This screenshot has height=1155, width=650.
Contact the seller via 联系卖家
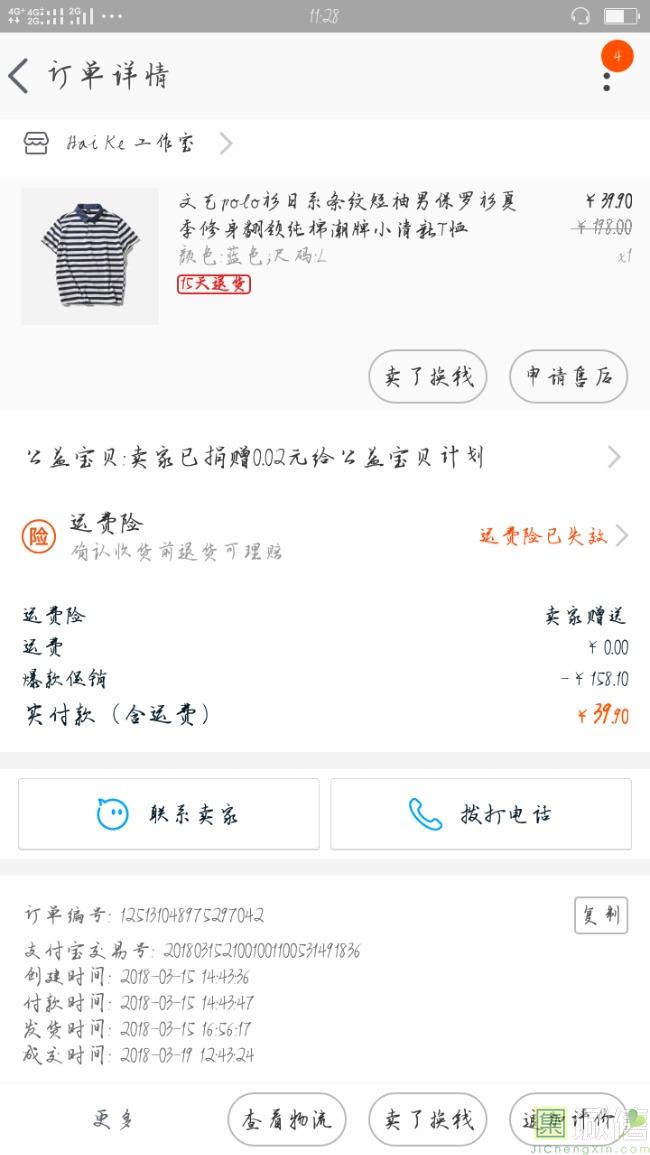pyautogui.click(x=169, y=814)
